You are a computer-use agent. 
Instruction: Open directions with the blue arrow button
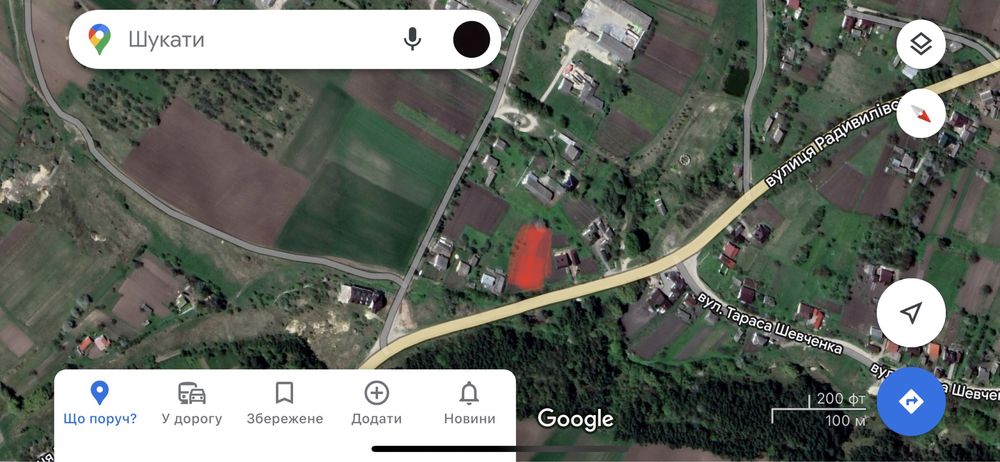click(x=911, y=402)
